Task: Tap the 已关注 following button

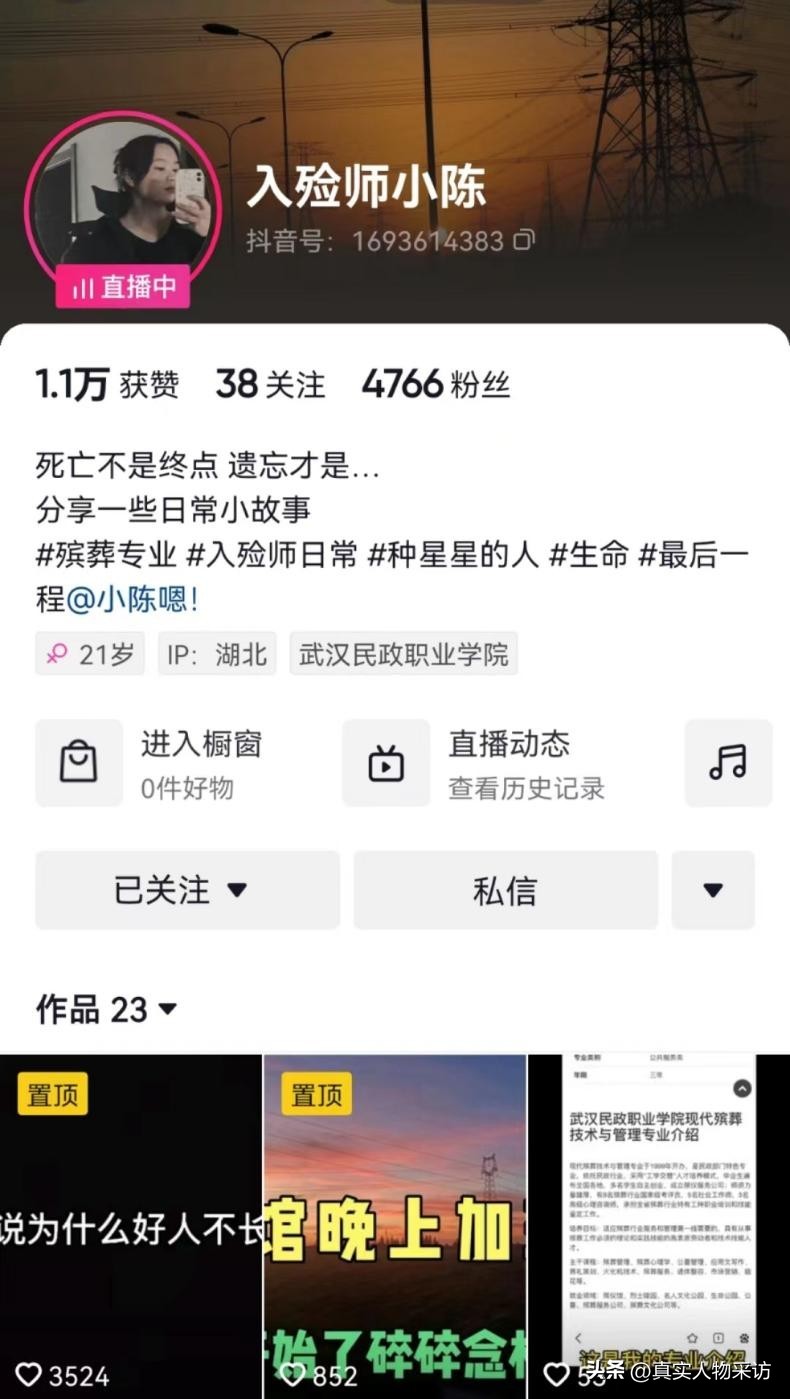Action: tap(187, 890)
